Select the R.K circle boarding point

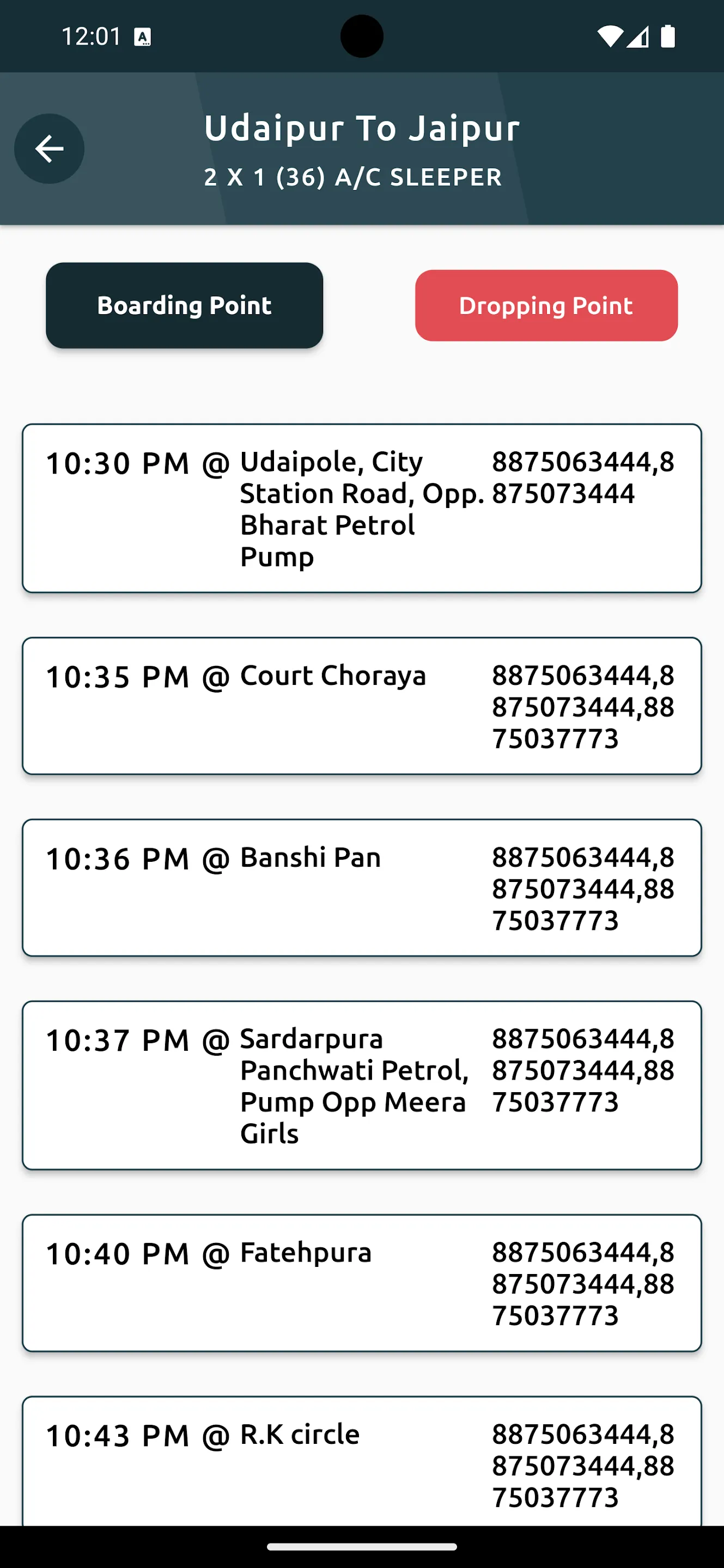(x=362, y=1461)
